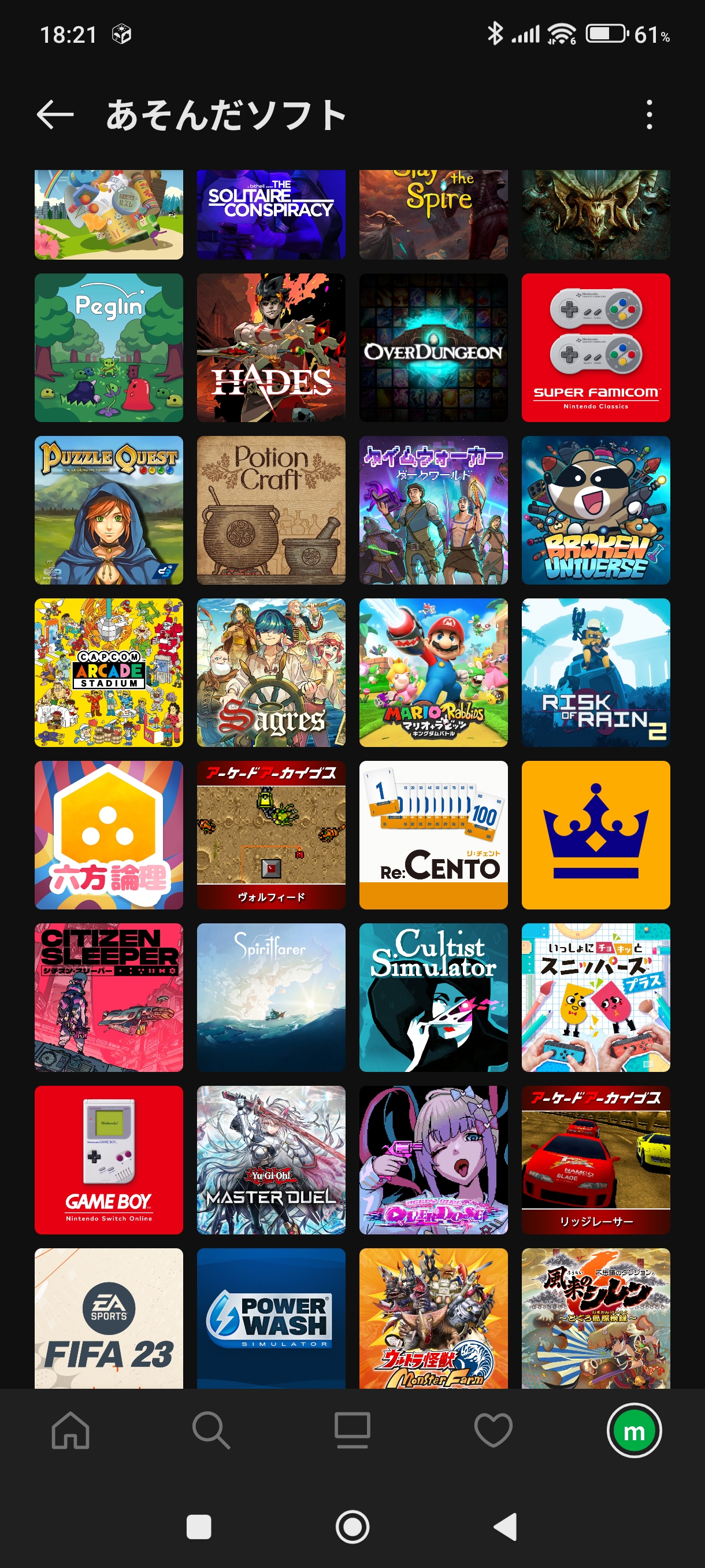Screen dimensions: 705x1568
Task: Open the Hades game tile
Action: (270, 347)
